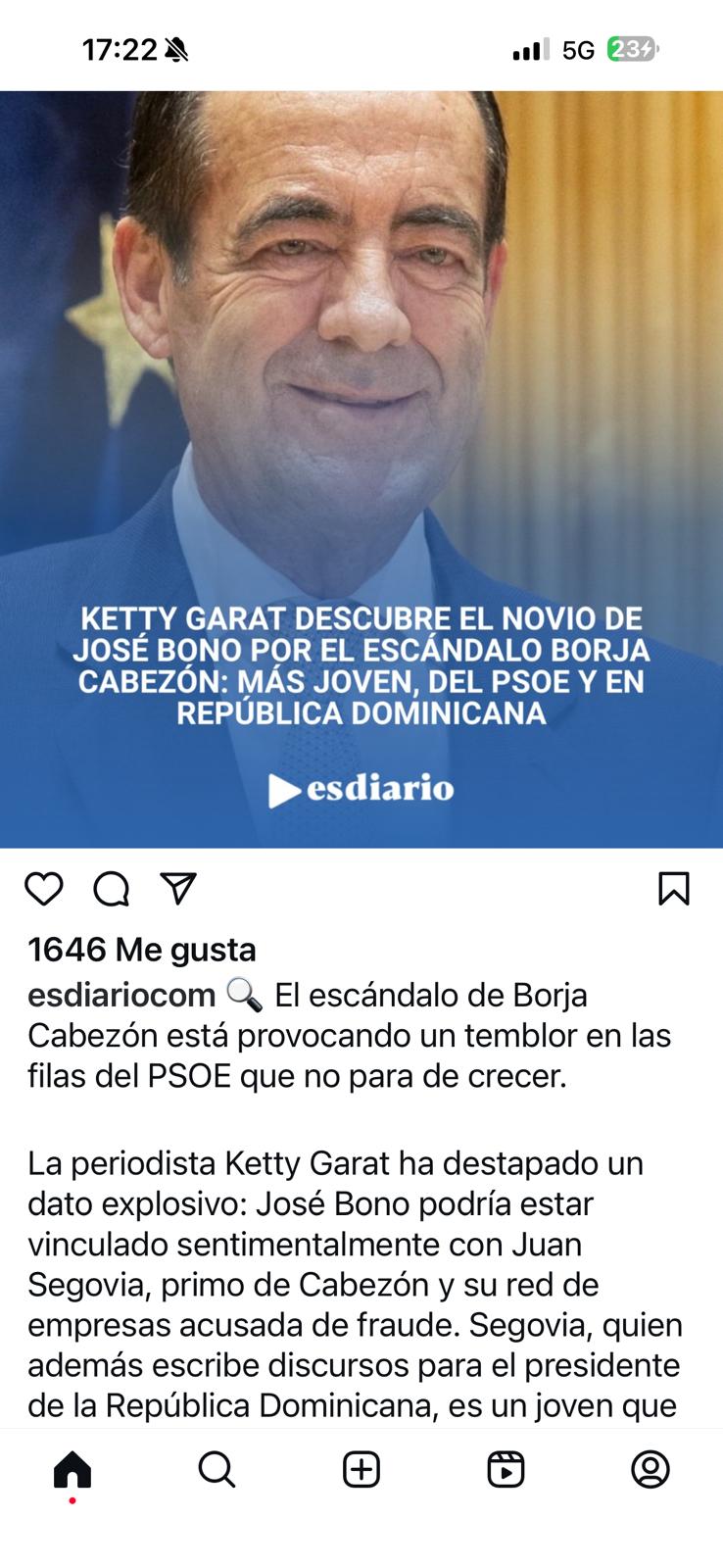Screen dimensions: 723x1568
Task: Open the Reels tab
Action: point(506,1470)
